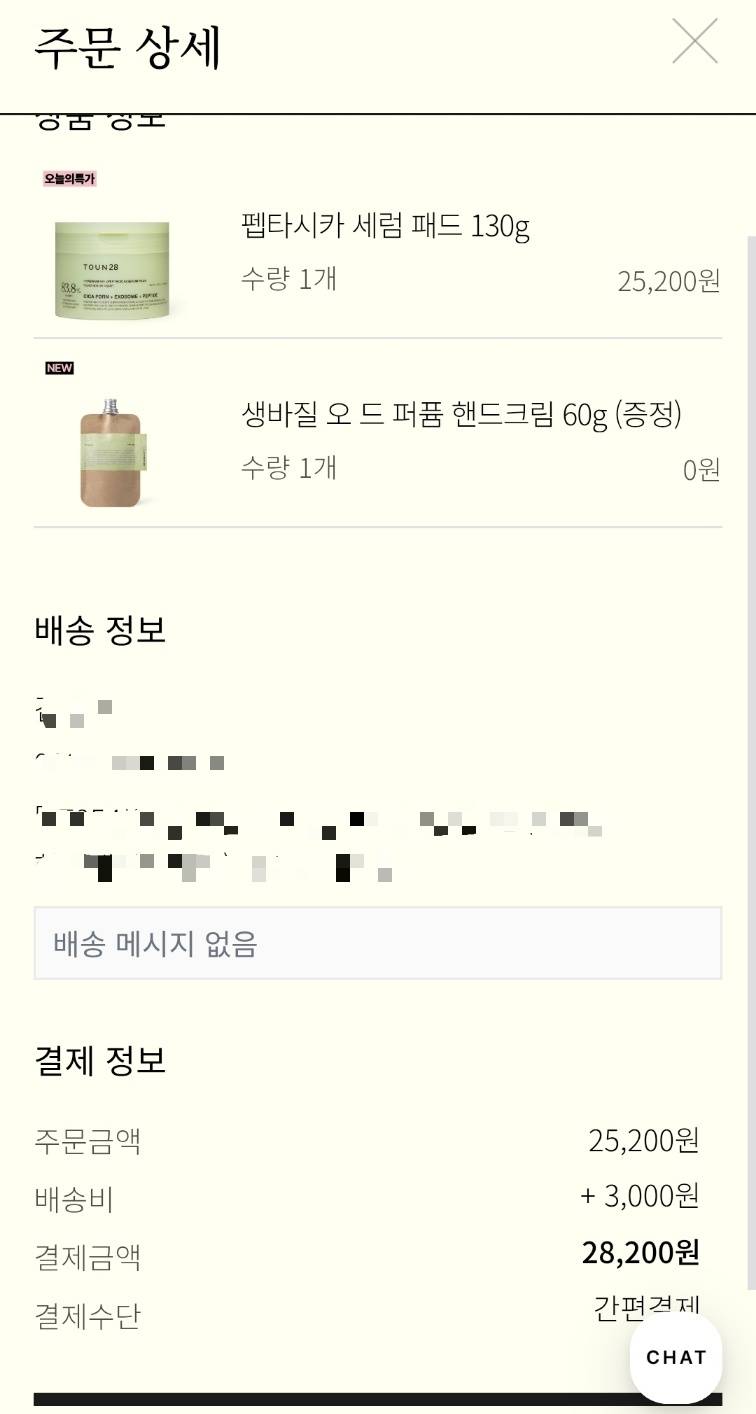Screen dimensions: 756x1414
Task: Expand the 배송 정보 section
Action: 100,630
